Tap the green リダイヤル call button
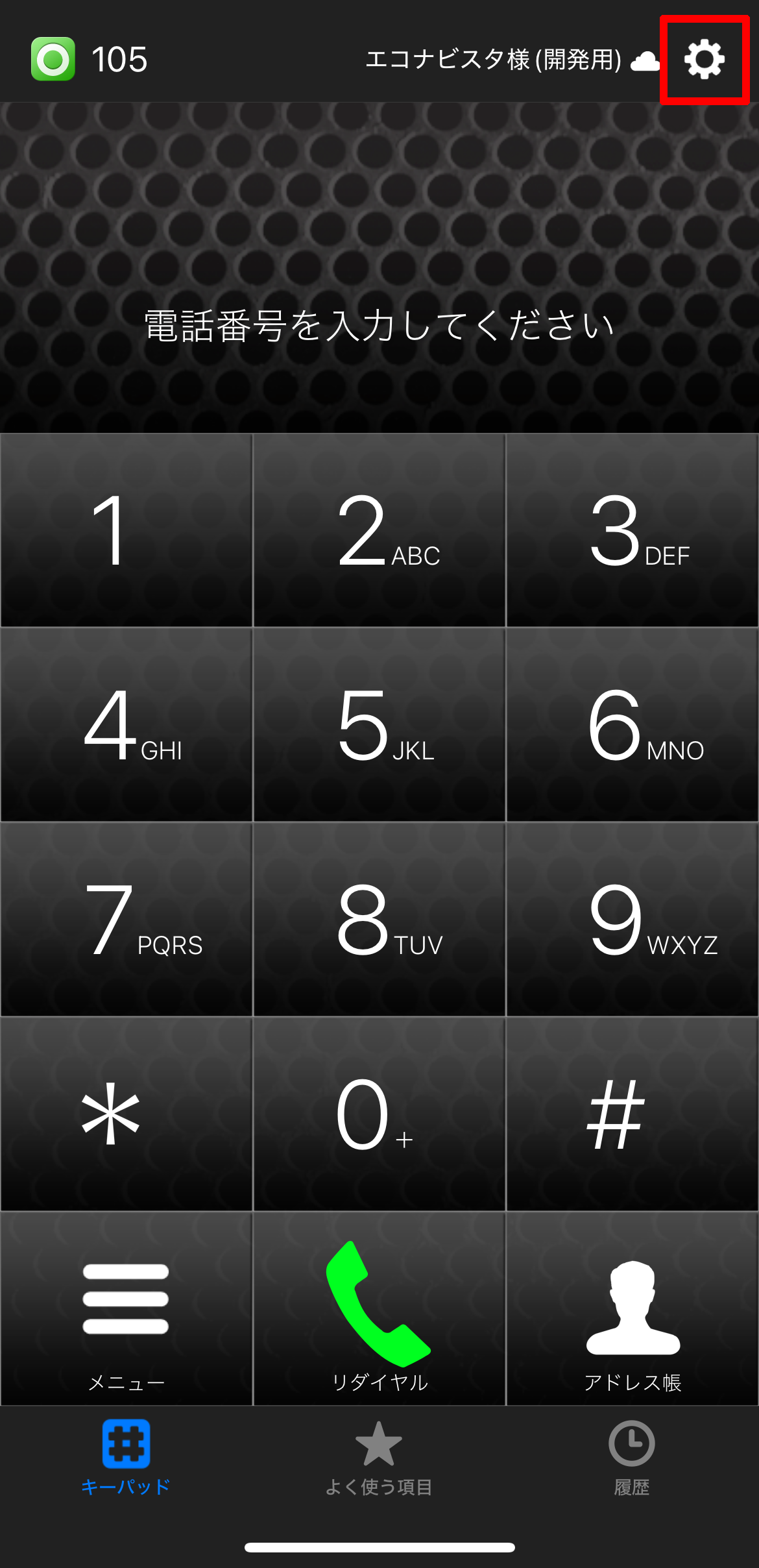 (379, 1309)
